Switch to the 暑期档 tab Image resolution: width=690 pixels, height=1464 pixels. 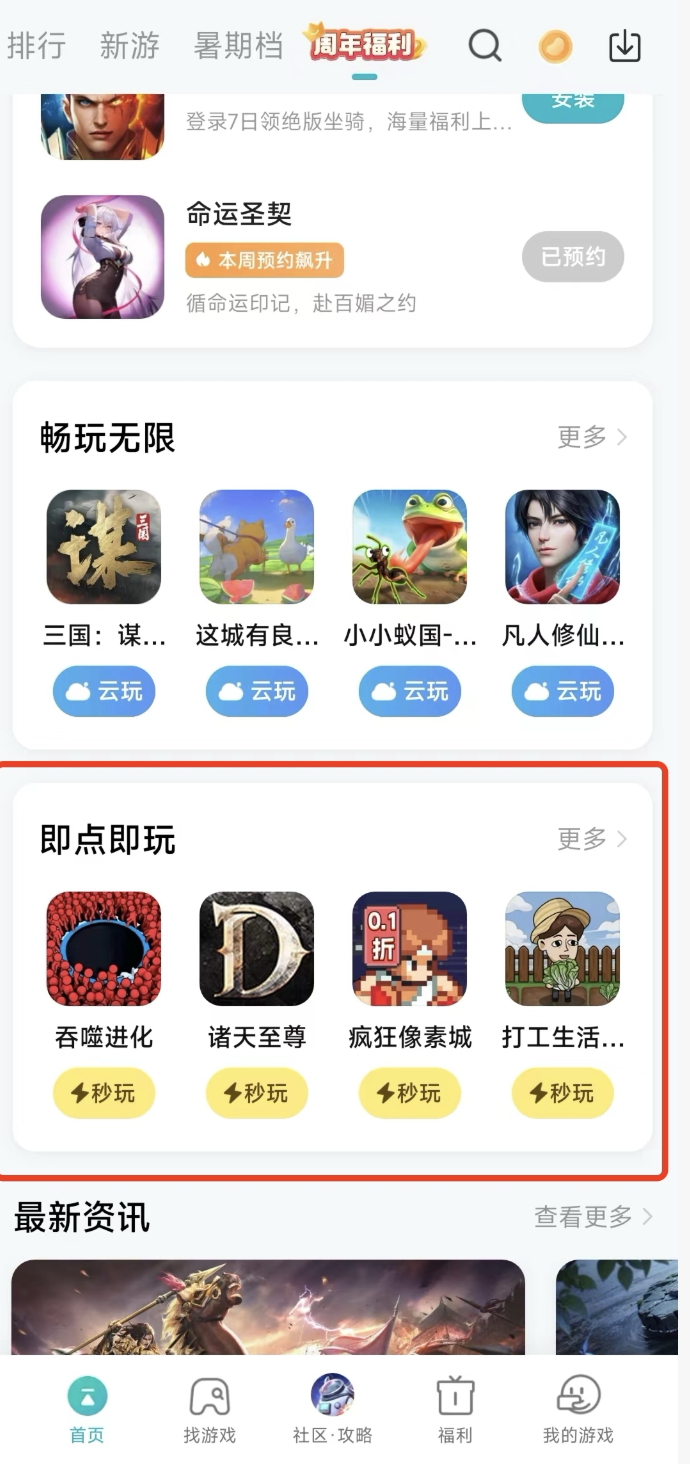tap(238, 46)
